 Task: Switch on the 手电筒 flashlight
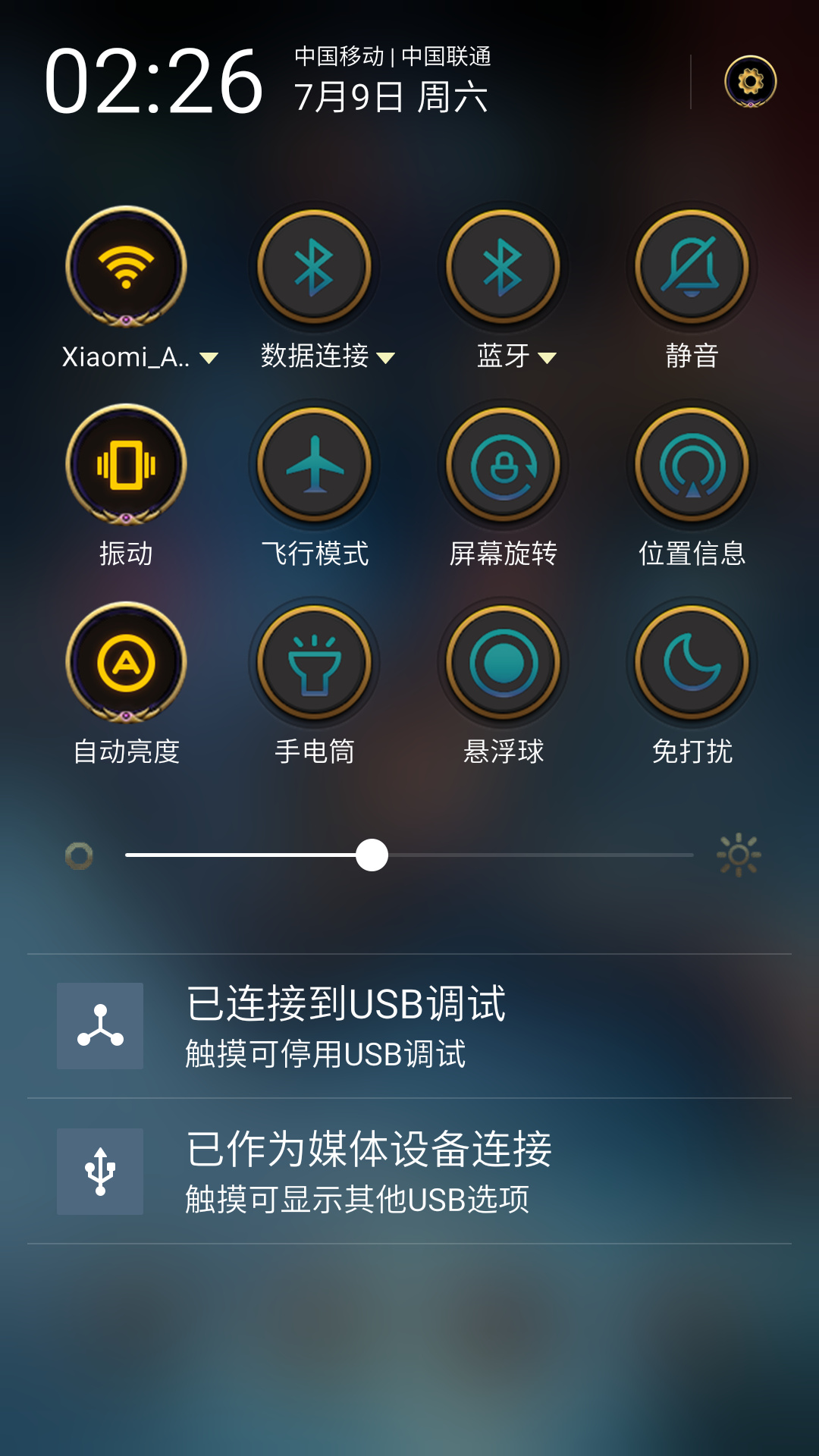[315, 663]
